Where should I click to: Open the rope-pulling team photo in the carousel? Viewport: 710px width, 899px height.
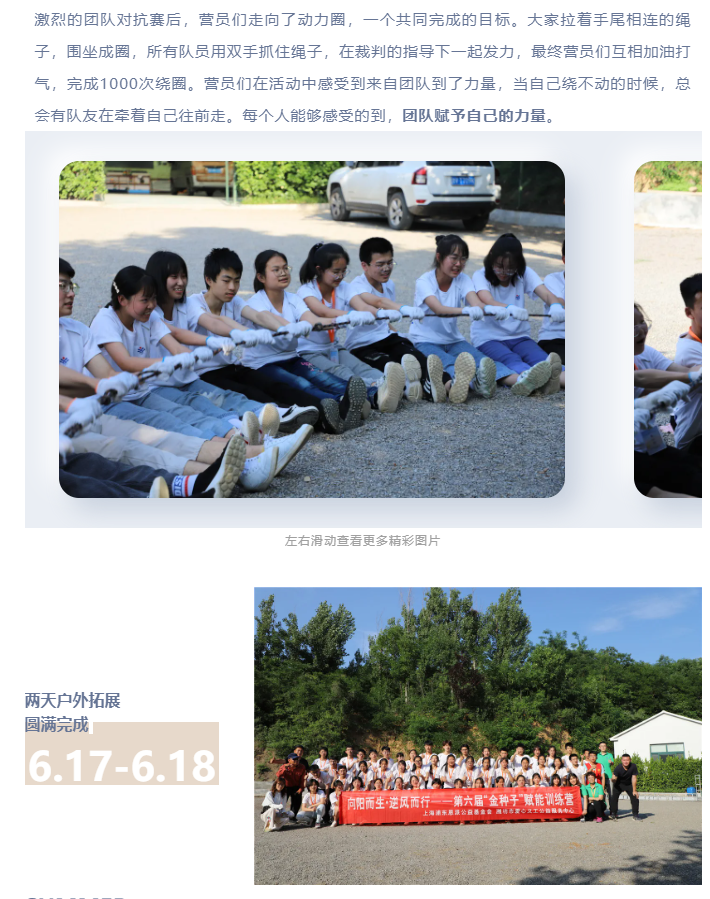[311, 329]
